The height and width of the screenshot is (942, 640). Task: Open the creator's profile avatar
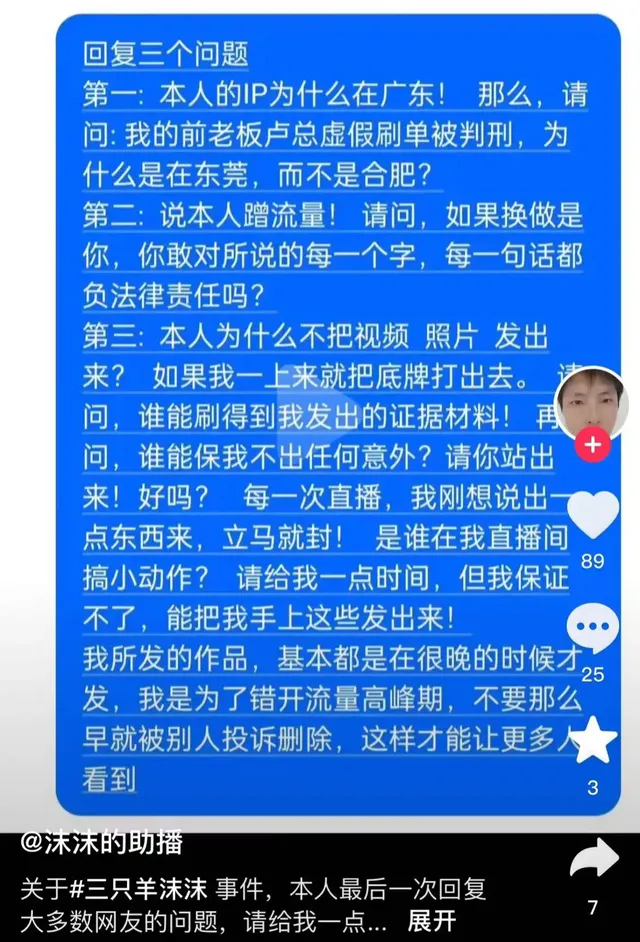pos(592,401)
